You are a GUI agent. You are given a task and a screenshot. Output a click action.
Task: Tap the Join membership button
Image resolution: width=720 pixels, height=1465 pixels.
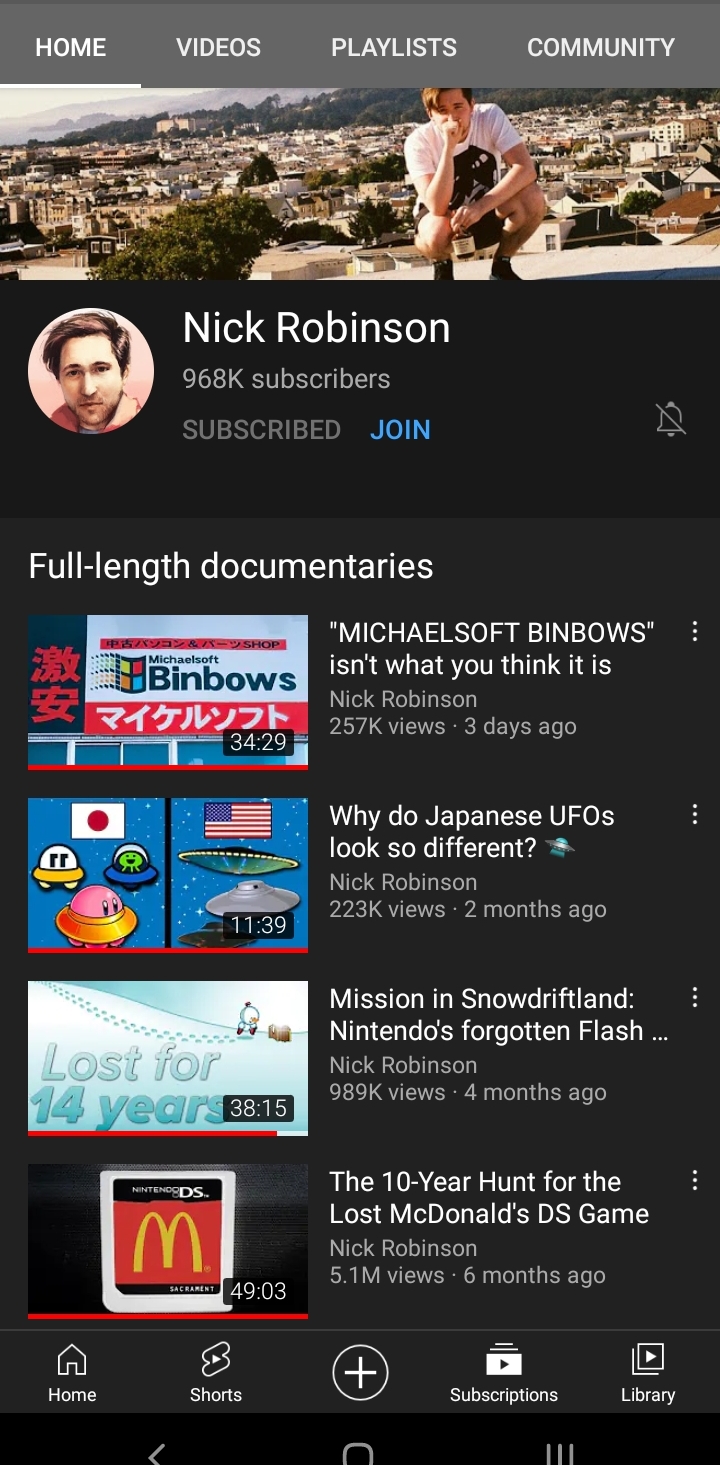click(400, 430)
